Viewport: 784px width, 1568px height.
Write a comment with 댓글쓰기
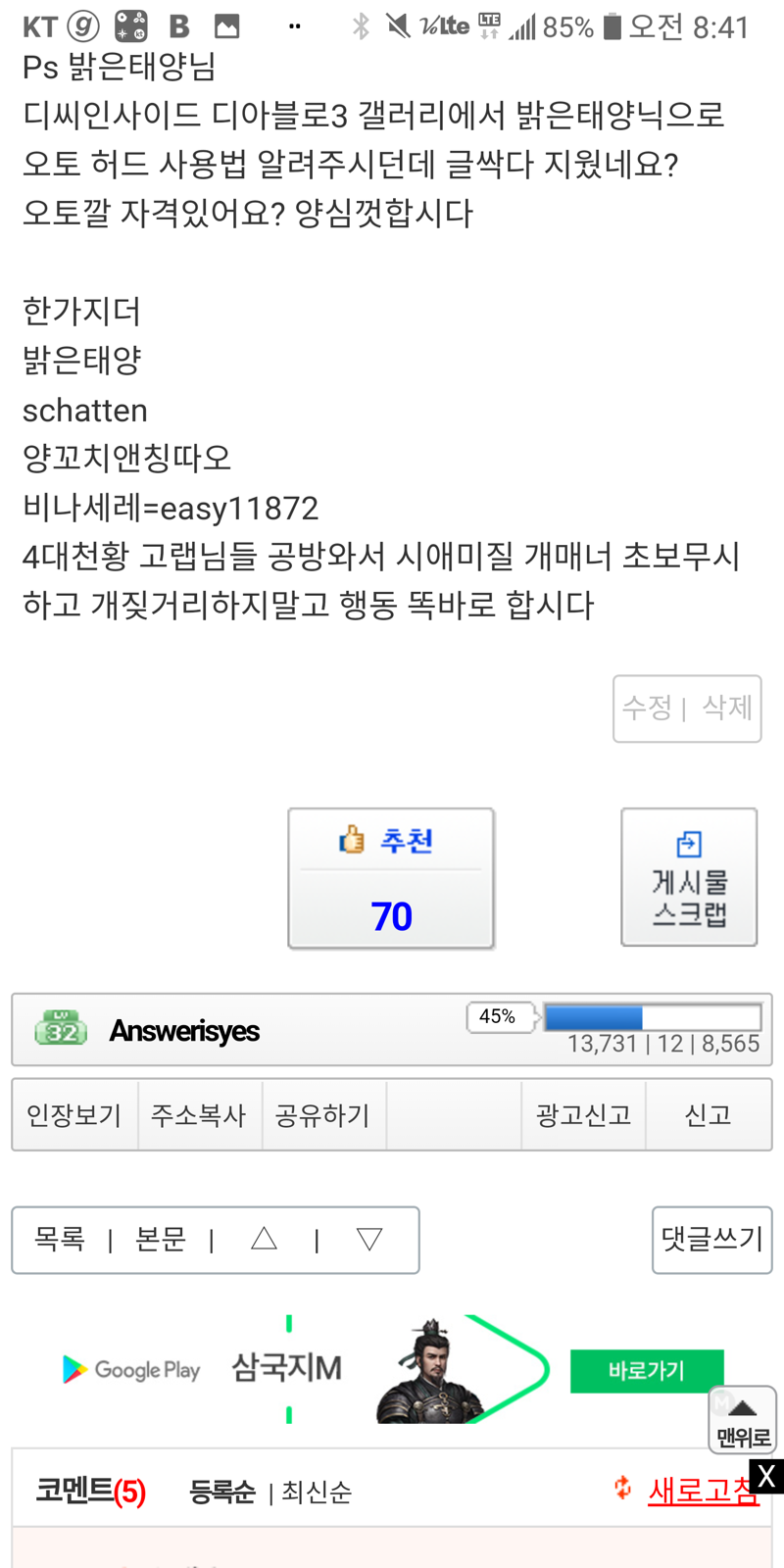[712, 1240]
